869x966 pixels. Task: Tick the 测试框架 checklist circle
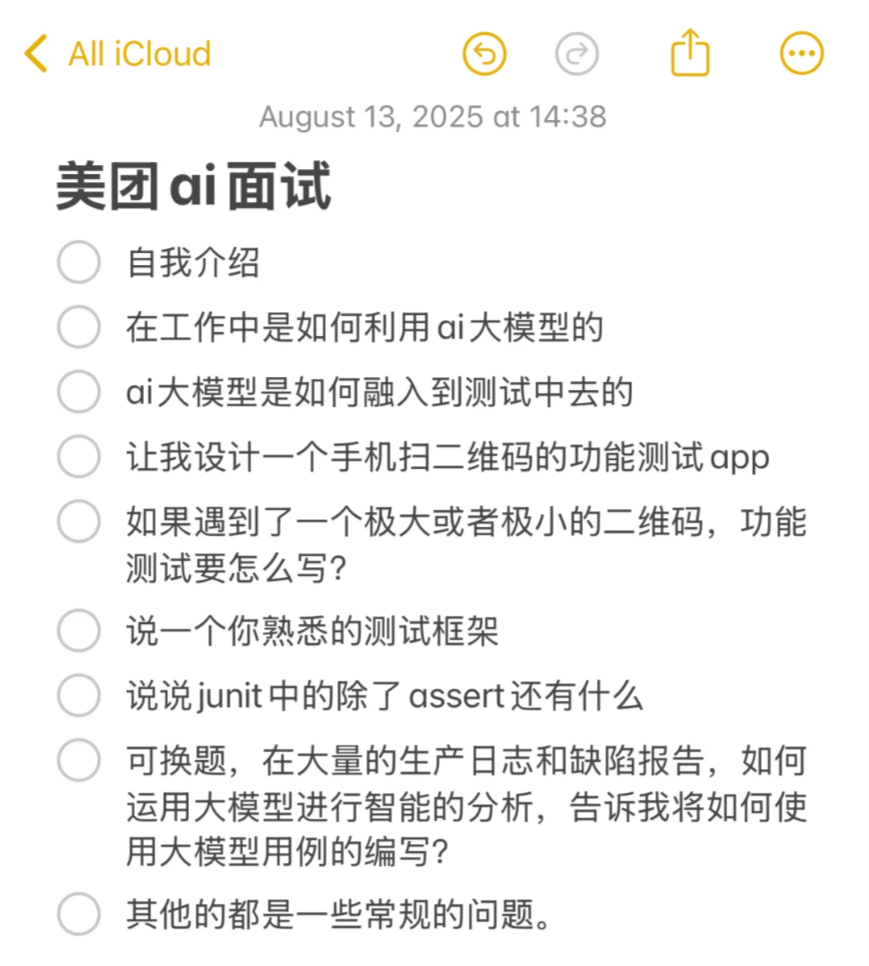point(78,630)
